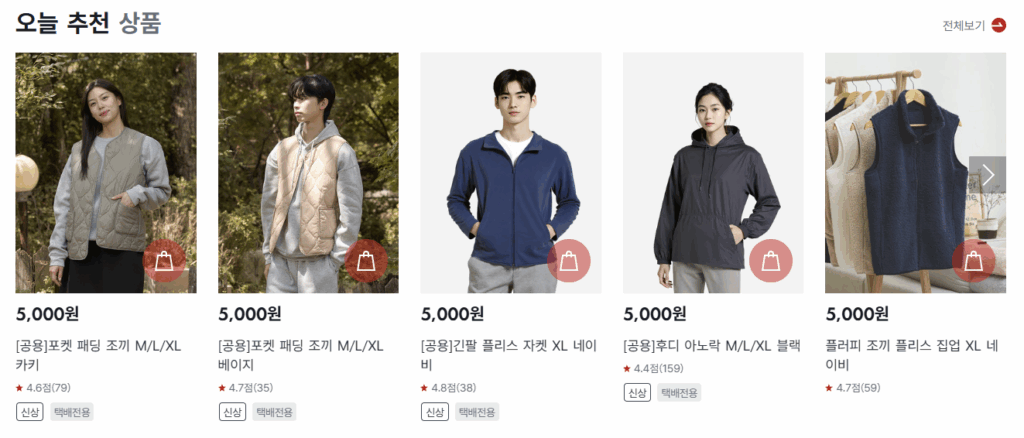Add 포켓 패딩 조끼 카키 to cart
This screenshot has width=1024, height=438.
coord(164,262)
